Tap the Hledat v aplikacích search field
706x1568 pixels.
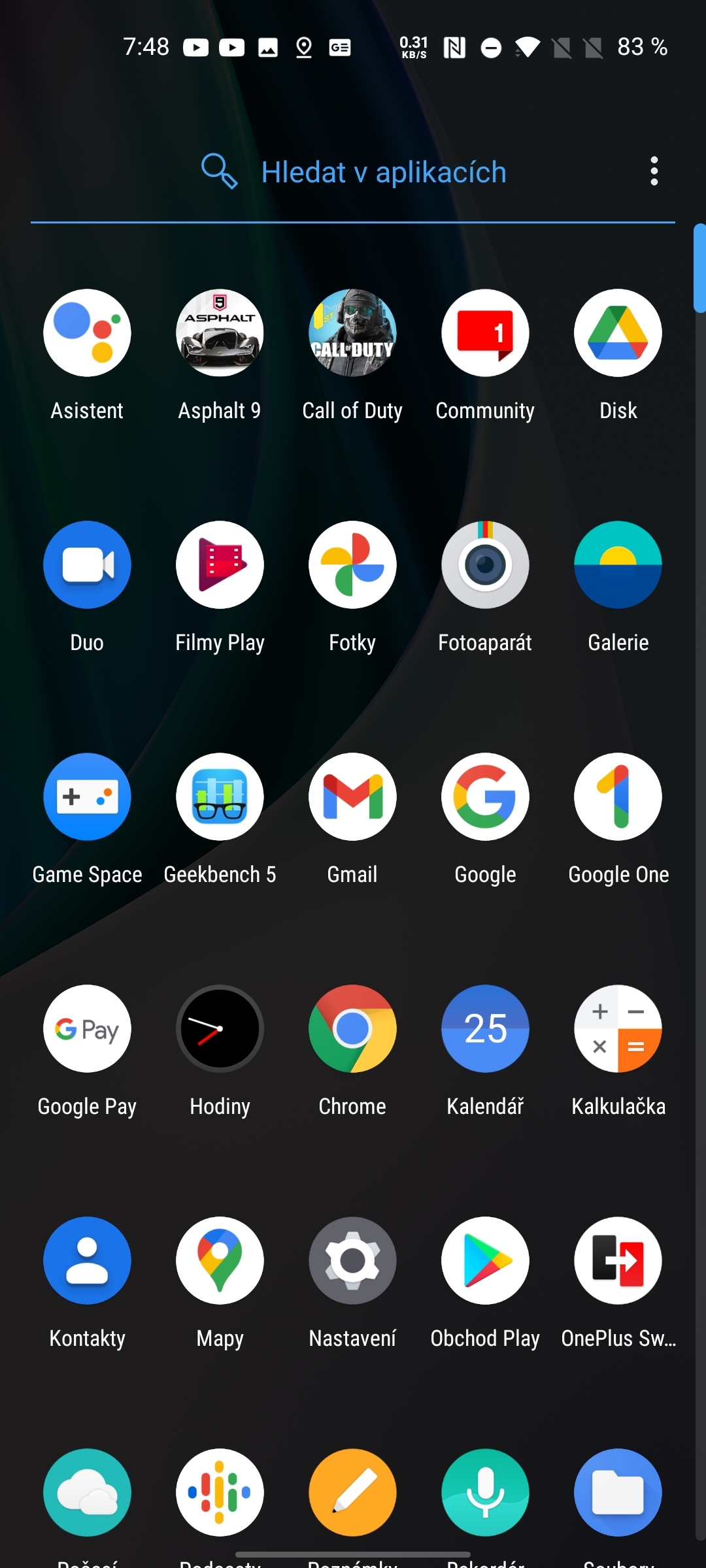(x=384, y=171)
